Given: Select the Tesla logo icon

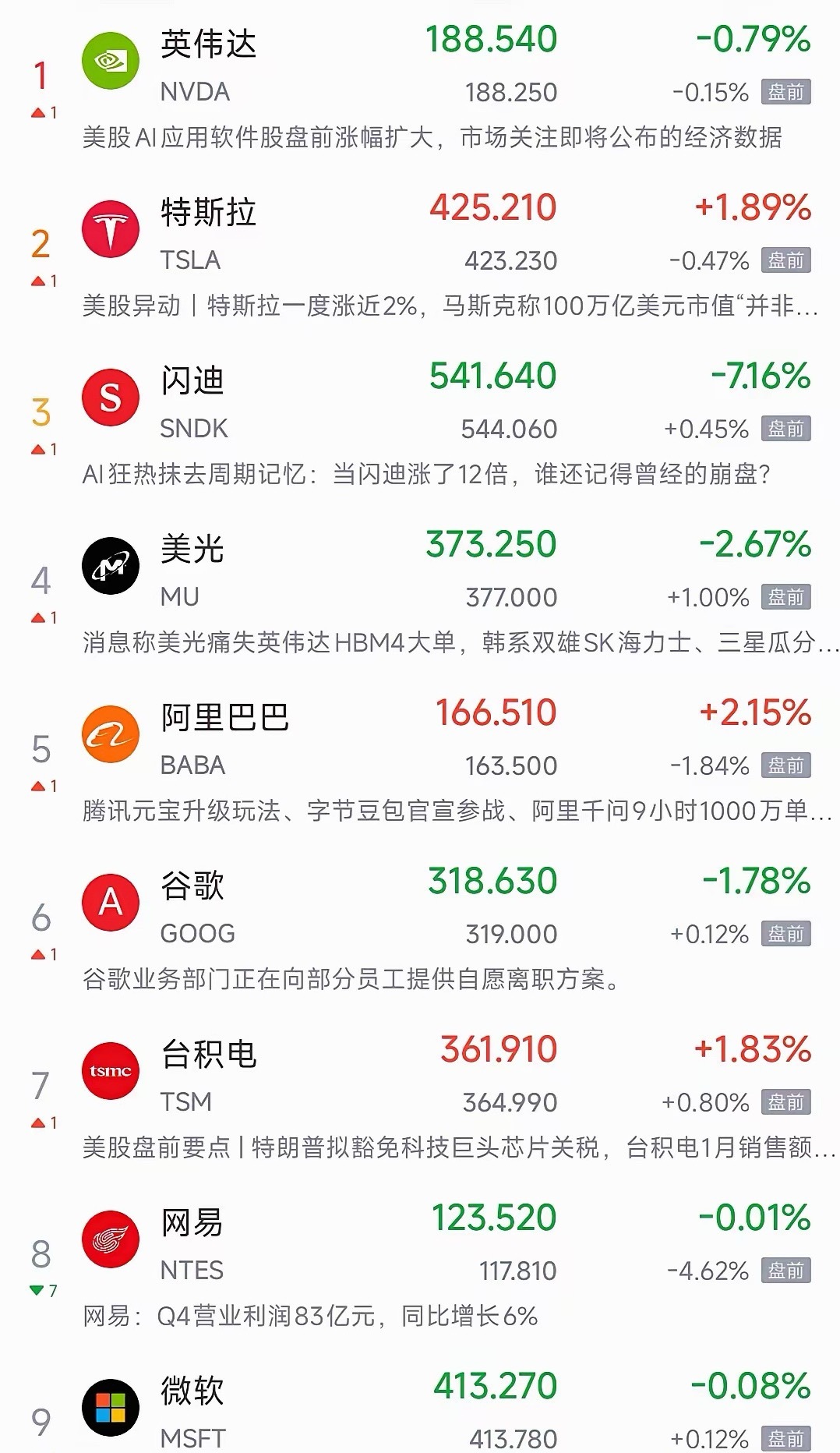Looking at the screenshot, I should (110, 230).
